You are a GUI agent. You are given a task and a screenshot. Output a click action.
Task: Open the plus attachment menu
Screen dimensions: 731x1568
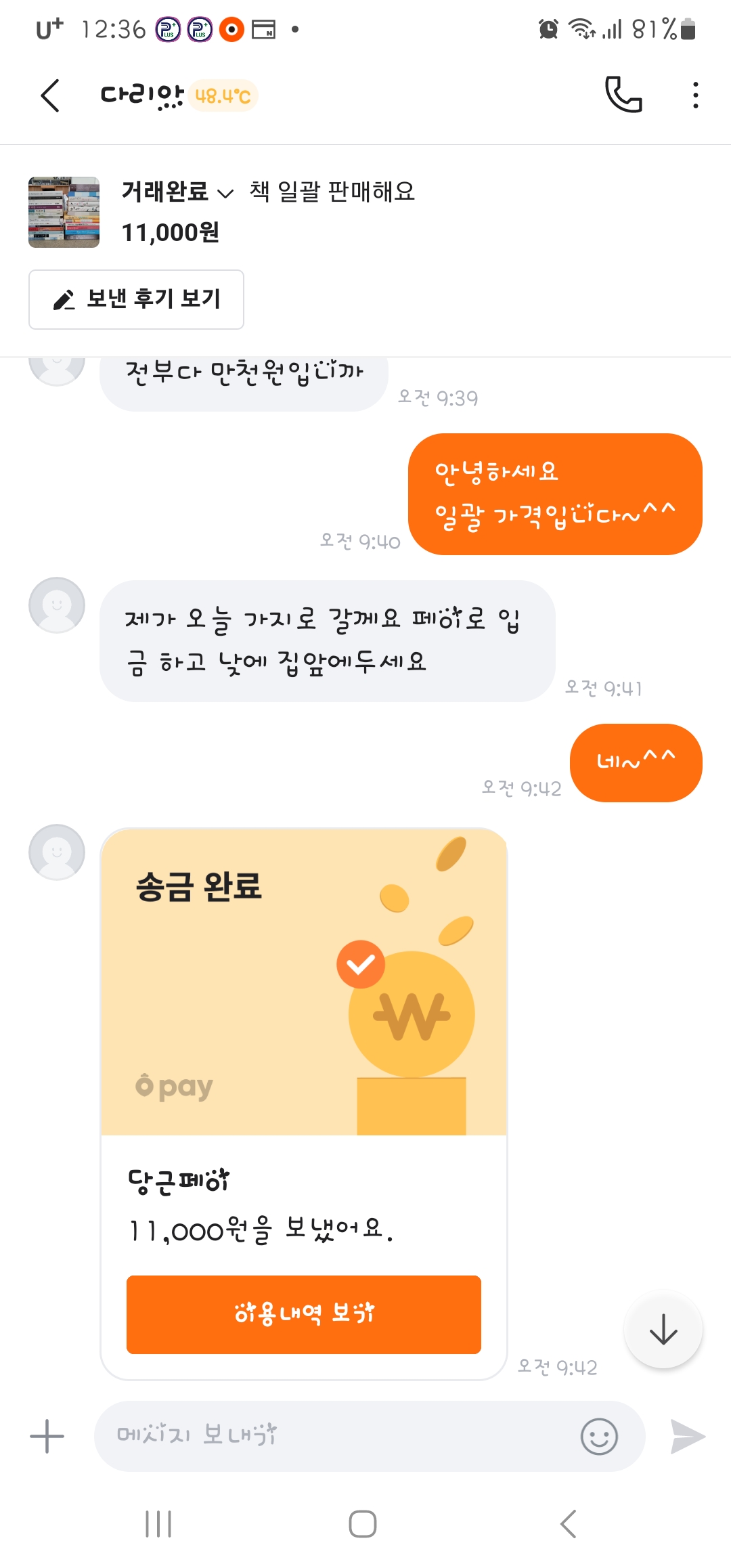[x=47, y=1436]
